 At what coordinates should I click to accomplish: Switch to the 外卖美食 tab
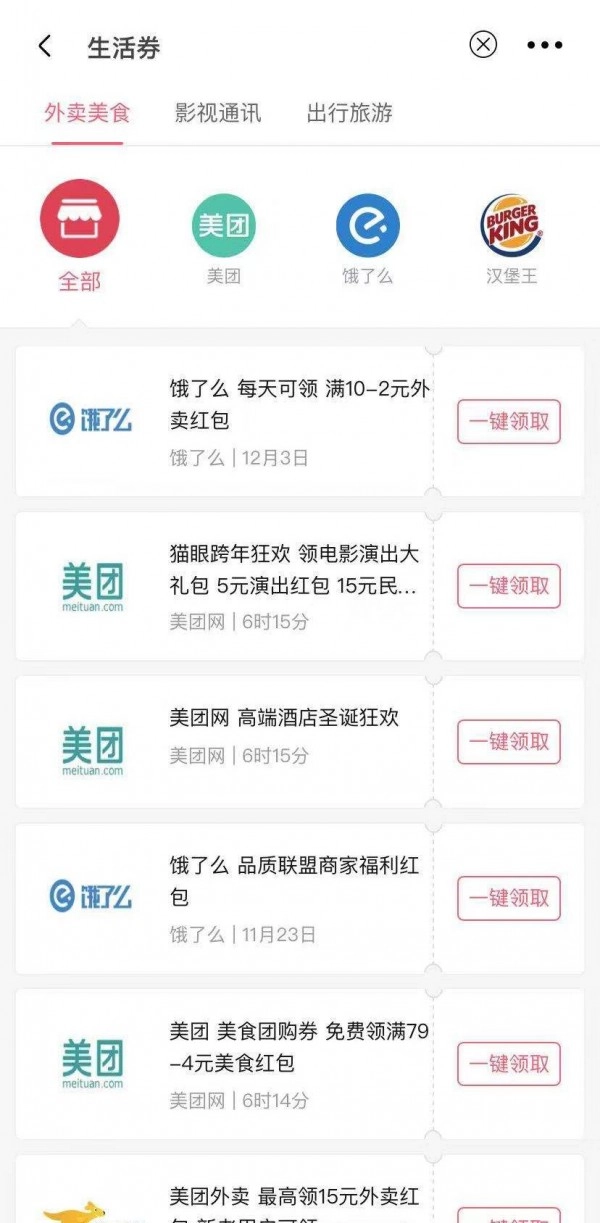pyautogui.click(x=87, y=113)
